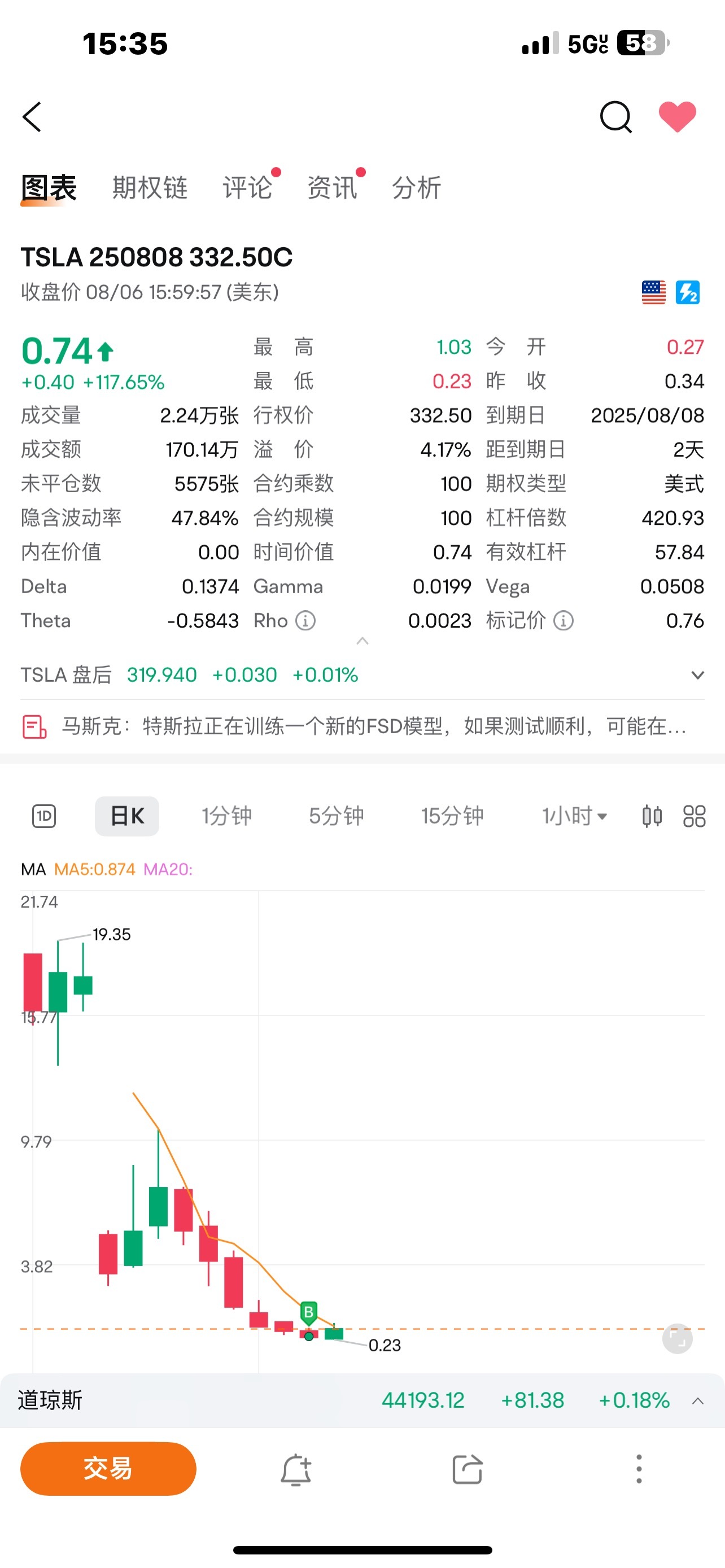Expand the TSLA 盘后 quote row
This screenshot has height=1568, width=725.
coord(697,675)
